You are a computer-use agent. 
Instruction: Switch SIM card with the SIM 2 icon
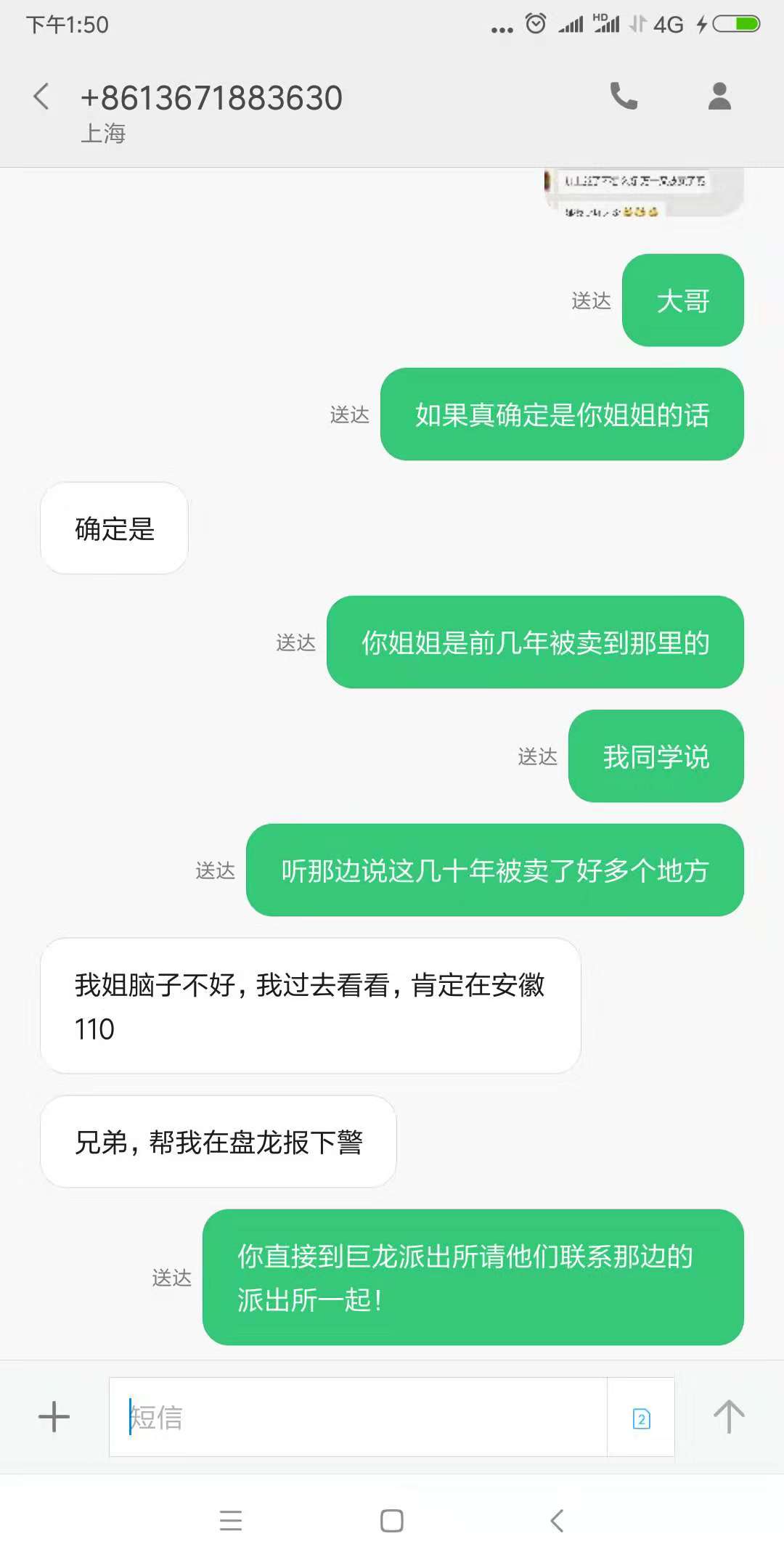click(x=641, y=1418)
